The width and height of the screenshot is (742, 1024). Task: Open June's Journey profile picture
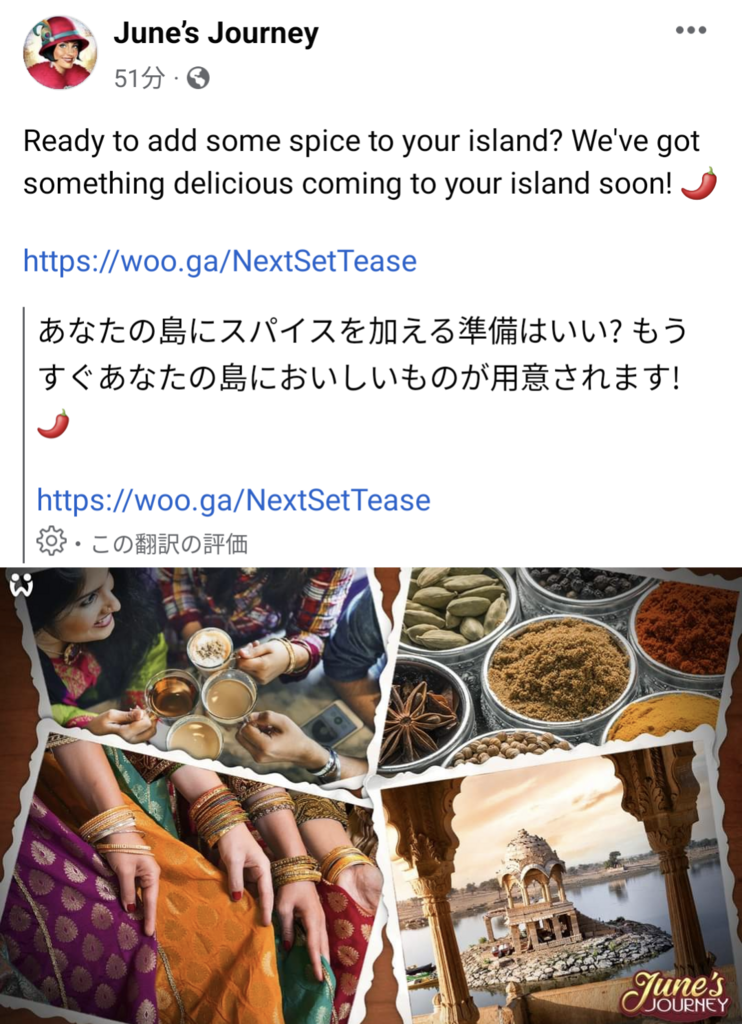pyautogui.click(x=60, y=52)
